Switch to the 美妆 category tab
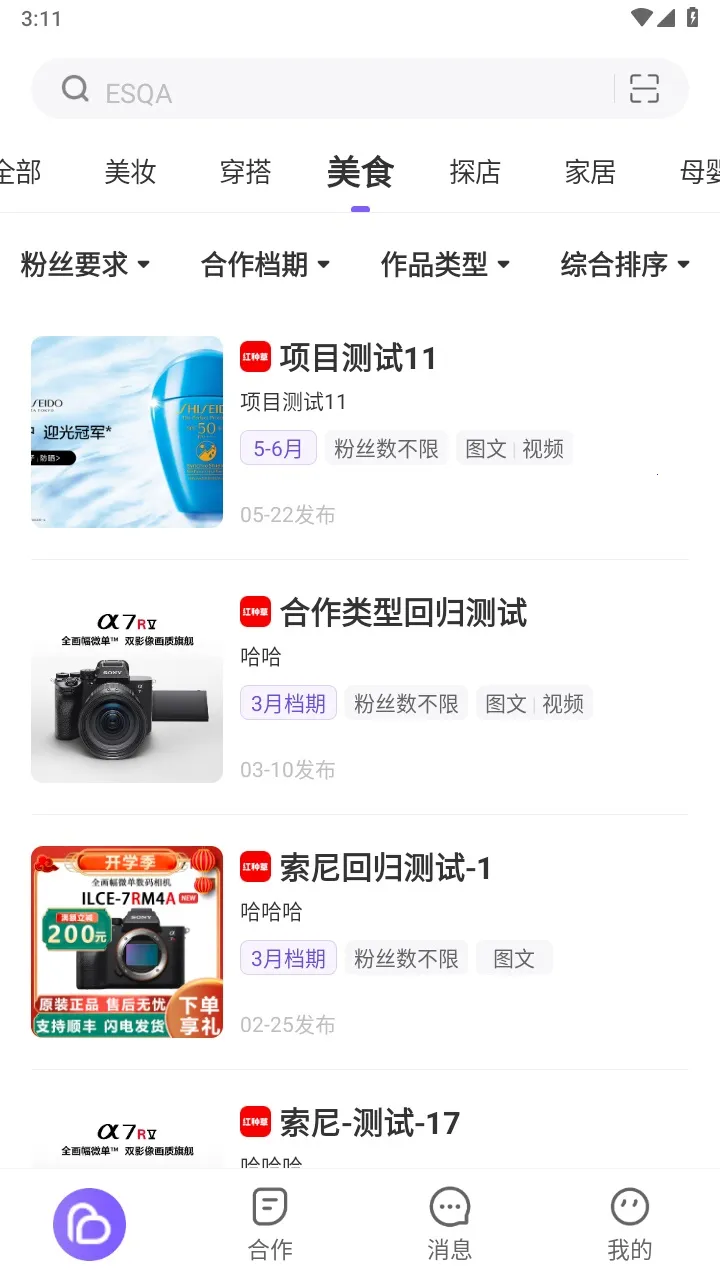The image size is (720, 1280). [130, 172]
